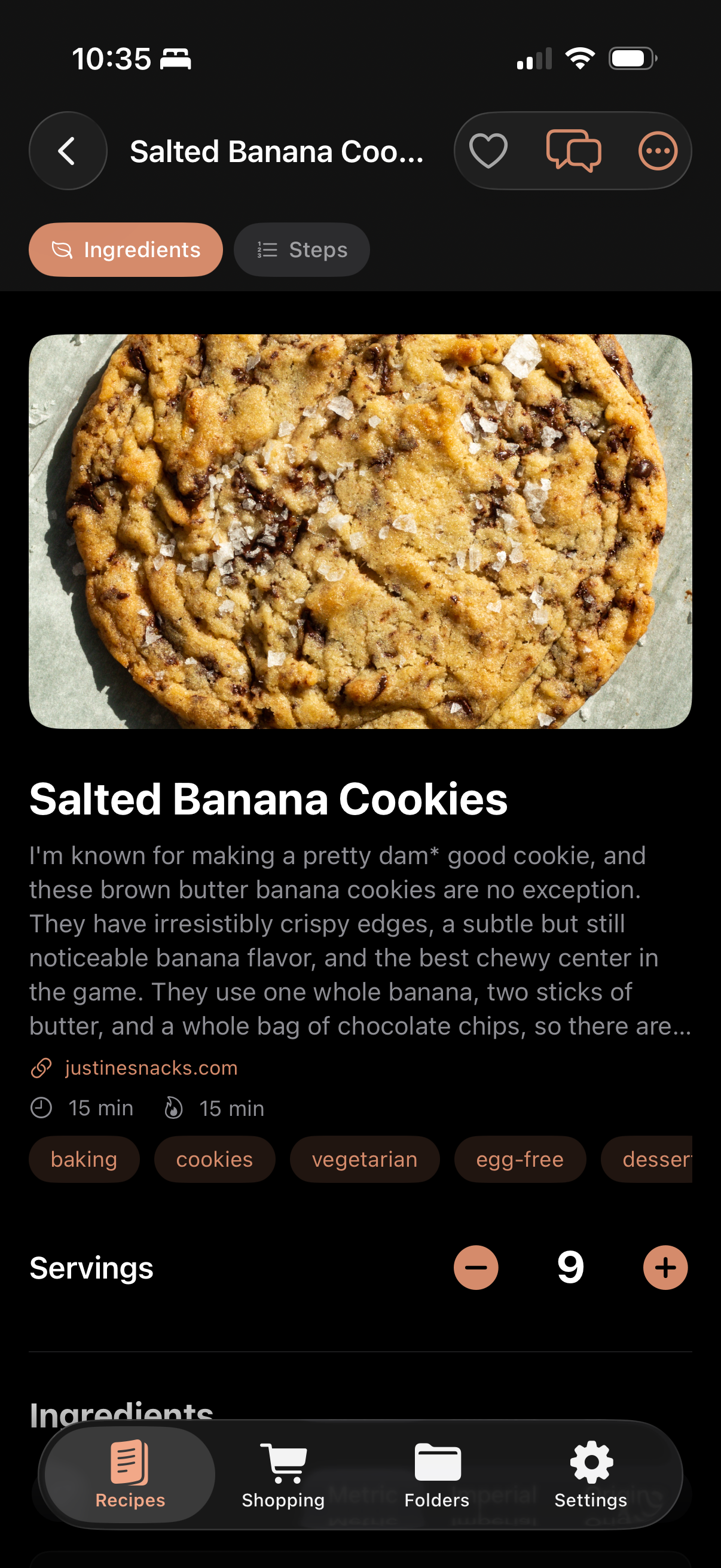Select the vegetarian tag
The height and width of the screenshot is (1568, 721).
[x=365, y=1159]
